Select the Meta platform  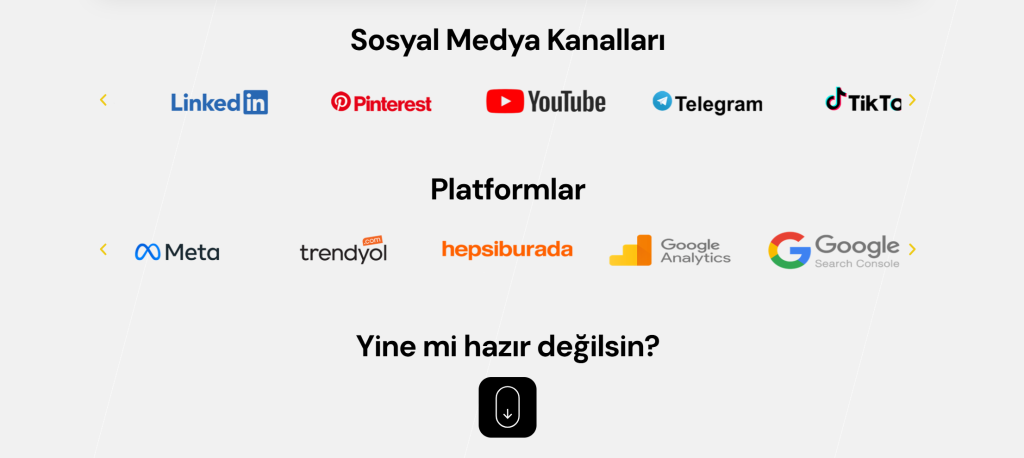point(177,252)
